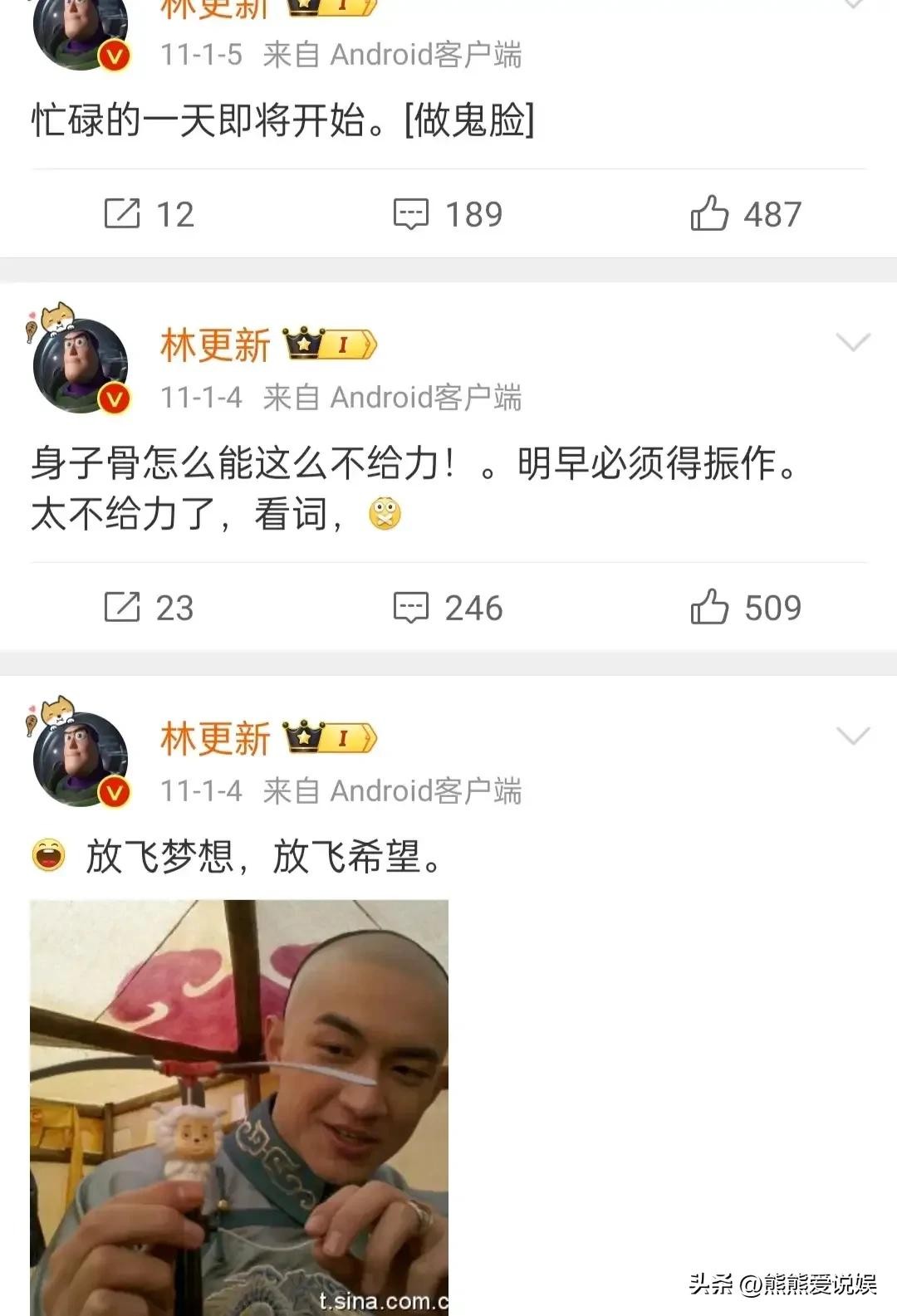
Task: Expand options chevron on 放飞梦想 post
Action: (853, 736)
